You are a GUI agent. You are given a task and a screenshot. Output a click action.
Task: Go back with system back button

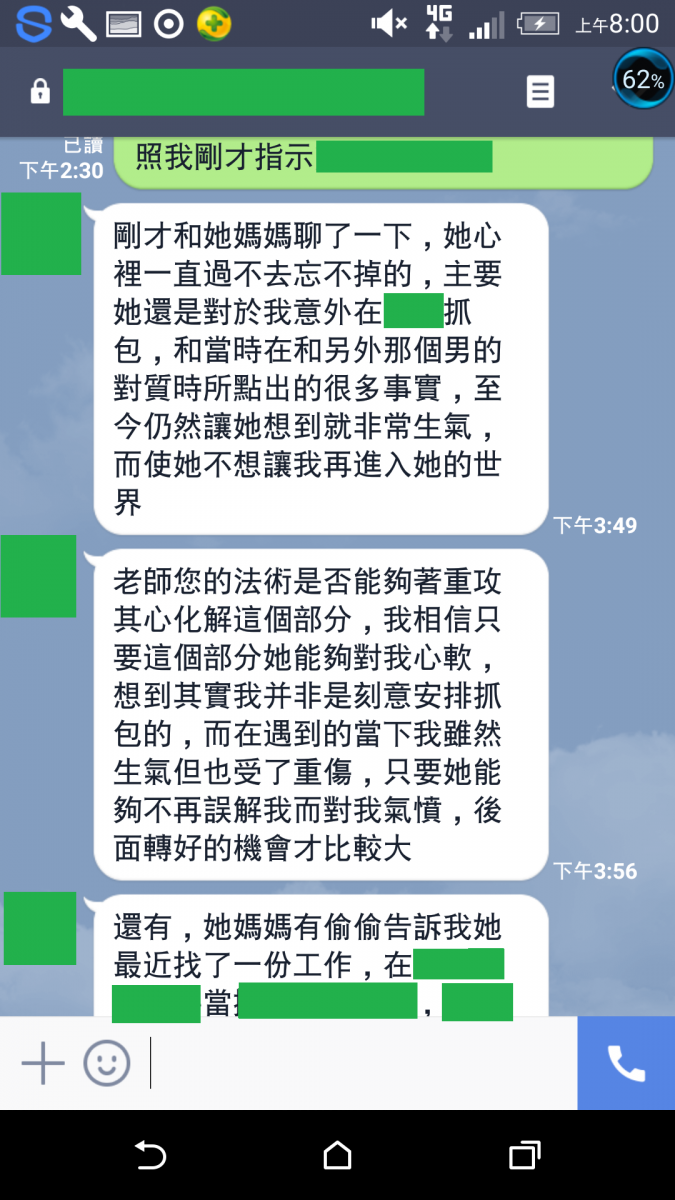(150, 1156)
